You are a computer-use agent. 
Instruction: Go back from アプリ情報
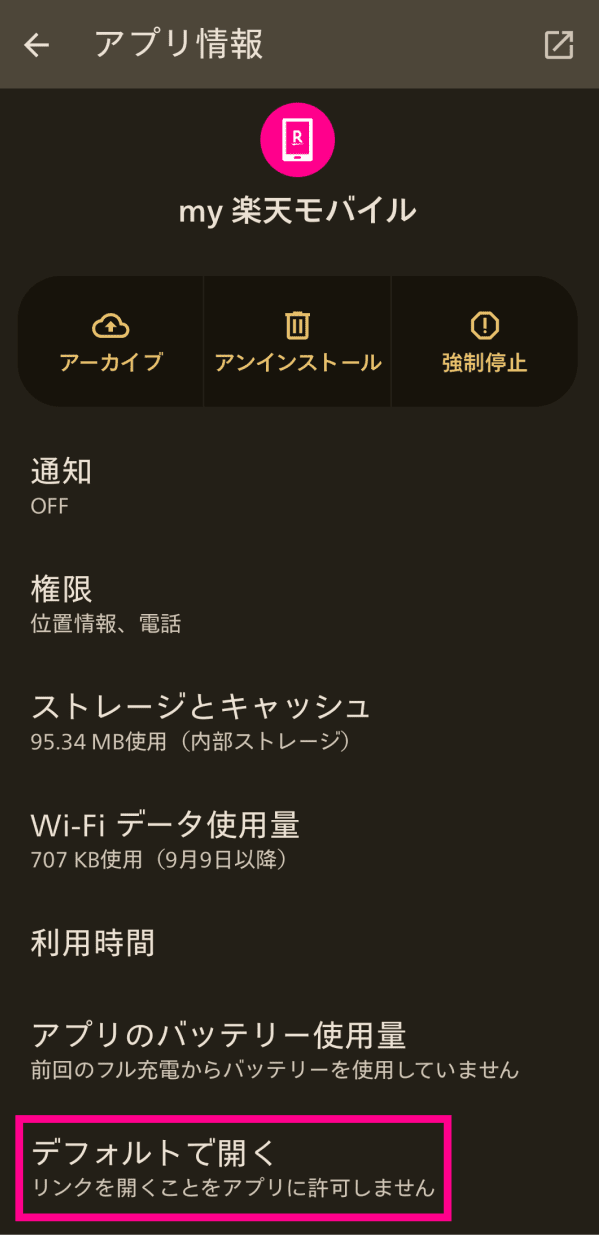(37, 45)
